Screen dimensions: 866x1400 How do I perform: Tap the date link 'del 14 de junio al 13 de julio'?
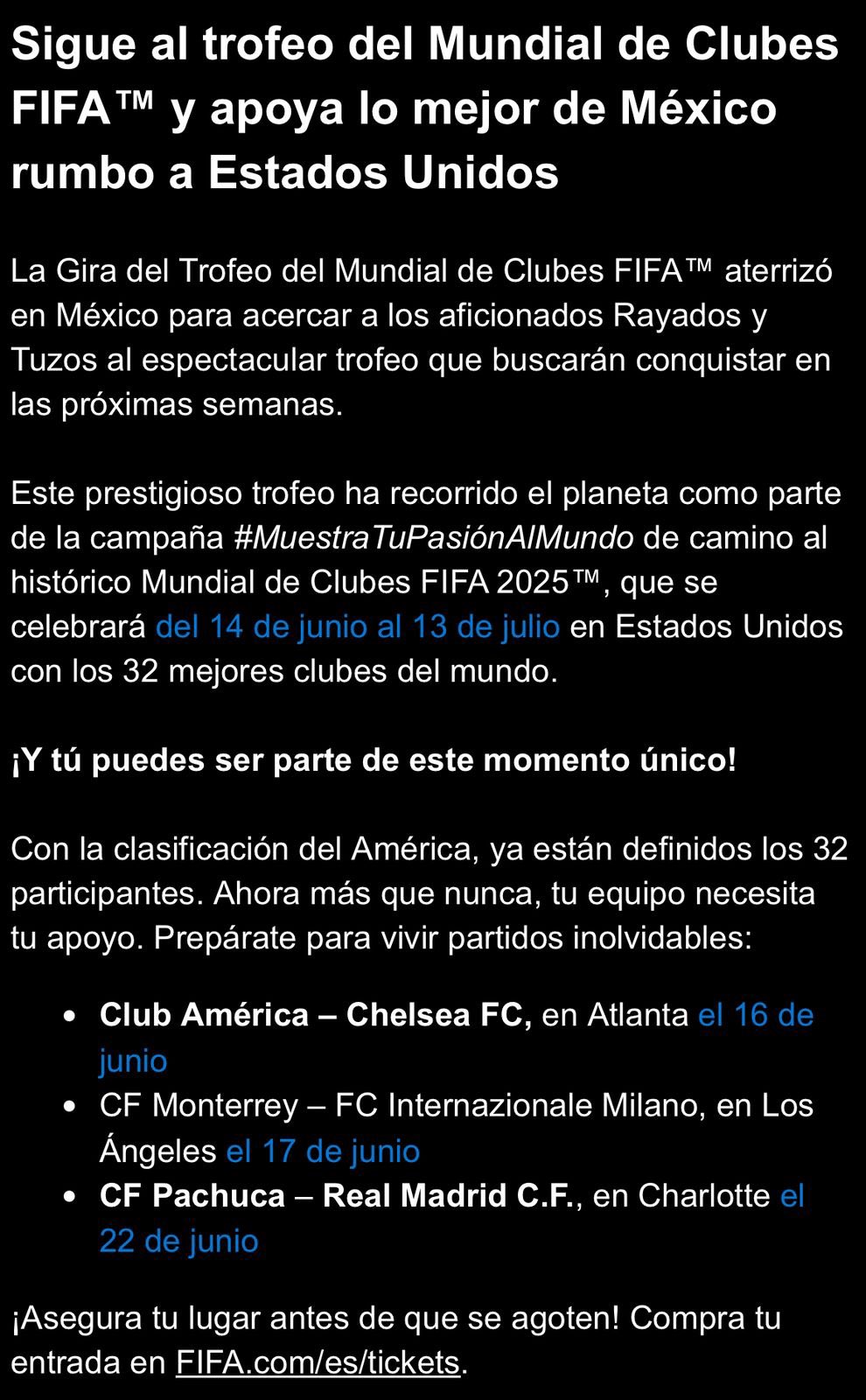(358, 626)
